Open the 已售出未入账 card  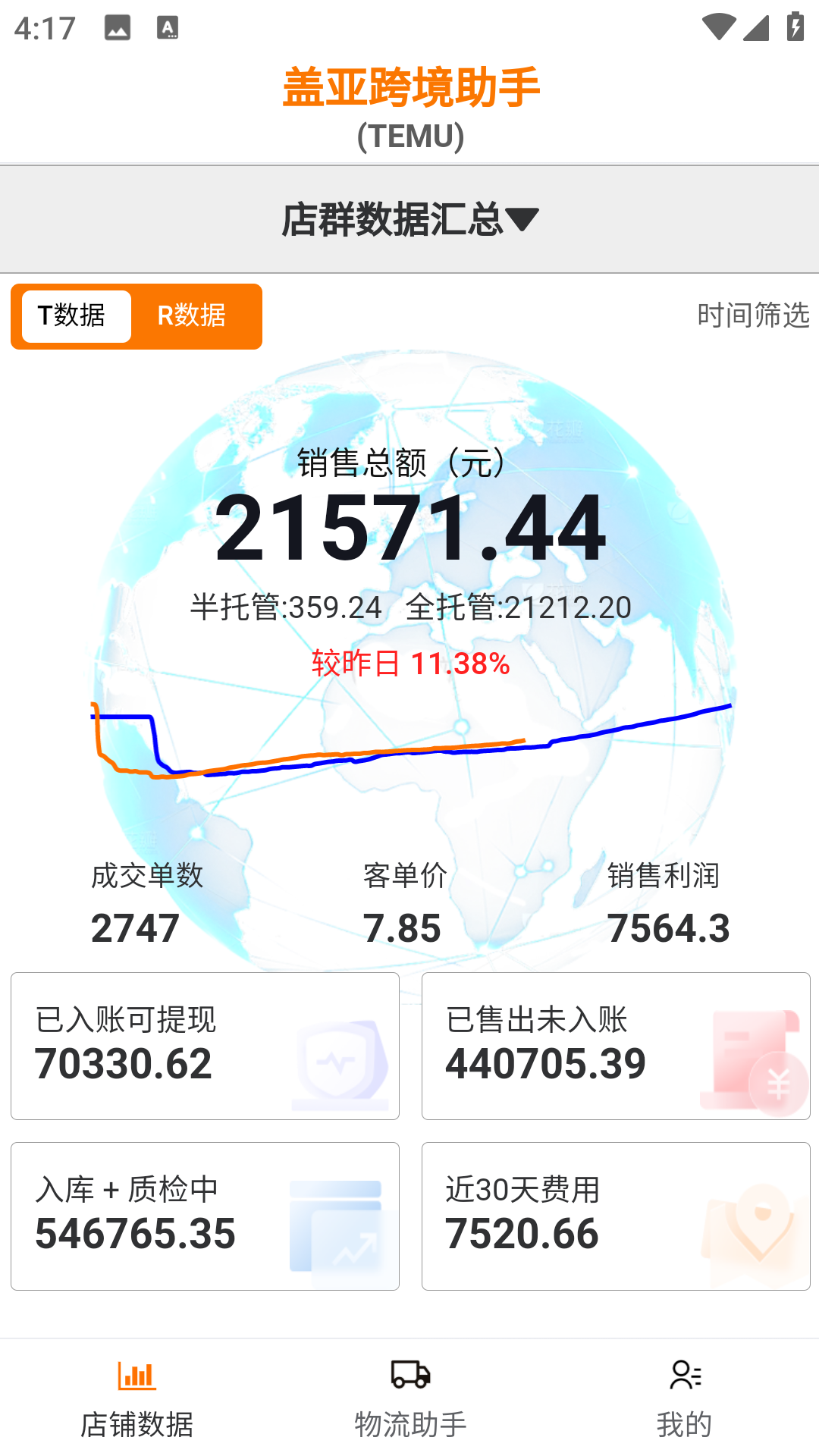point(616,1046)
